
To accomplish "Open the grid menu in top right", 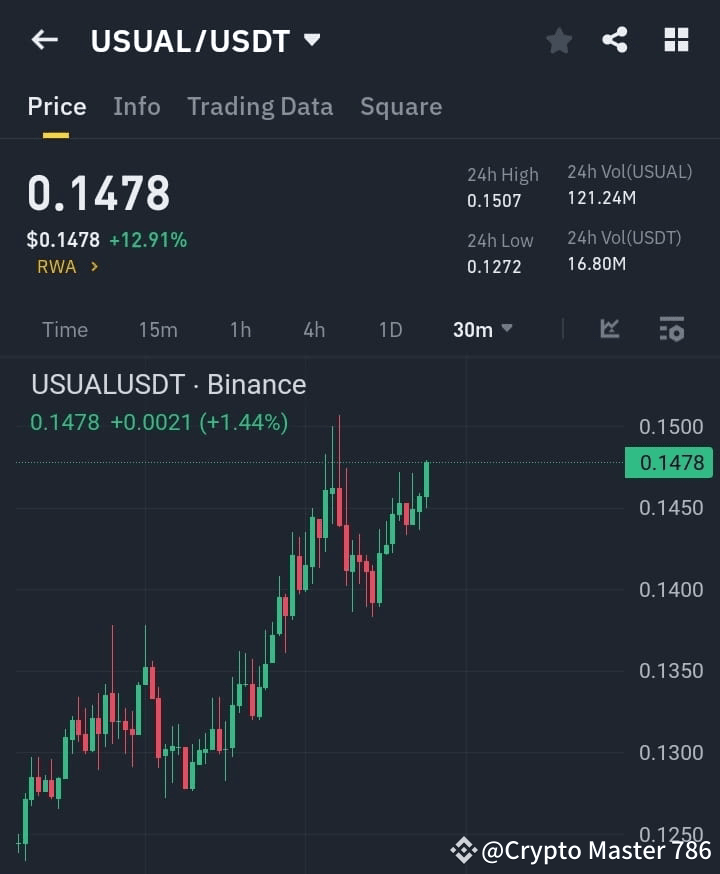I will point(676,40).
